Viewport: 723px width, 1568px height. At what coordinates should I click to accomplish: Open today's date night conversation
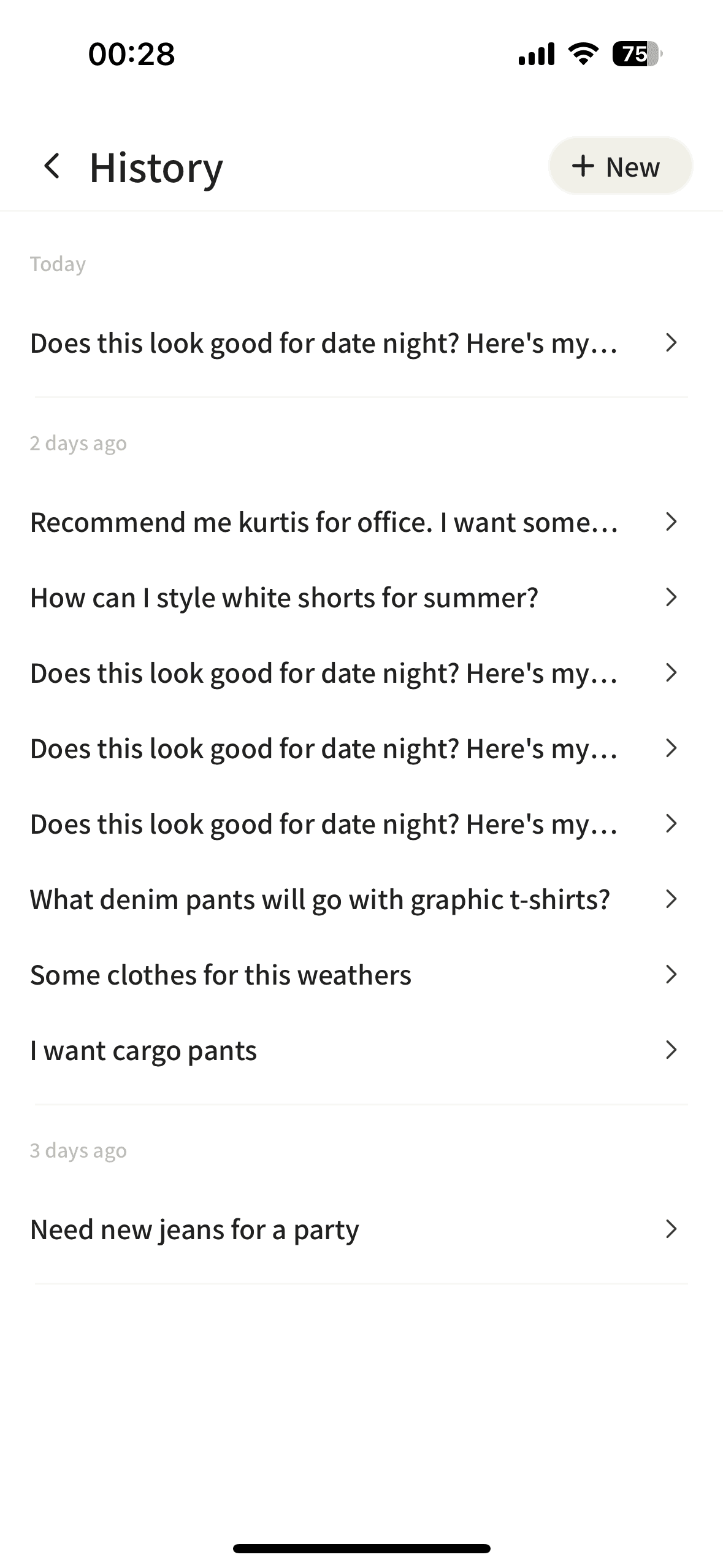click(x=354, y=343)
